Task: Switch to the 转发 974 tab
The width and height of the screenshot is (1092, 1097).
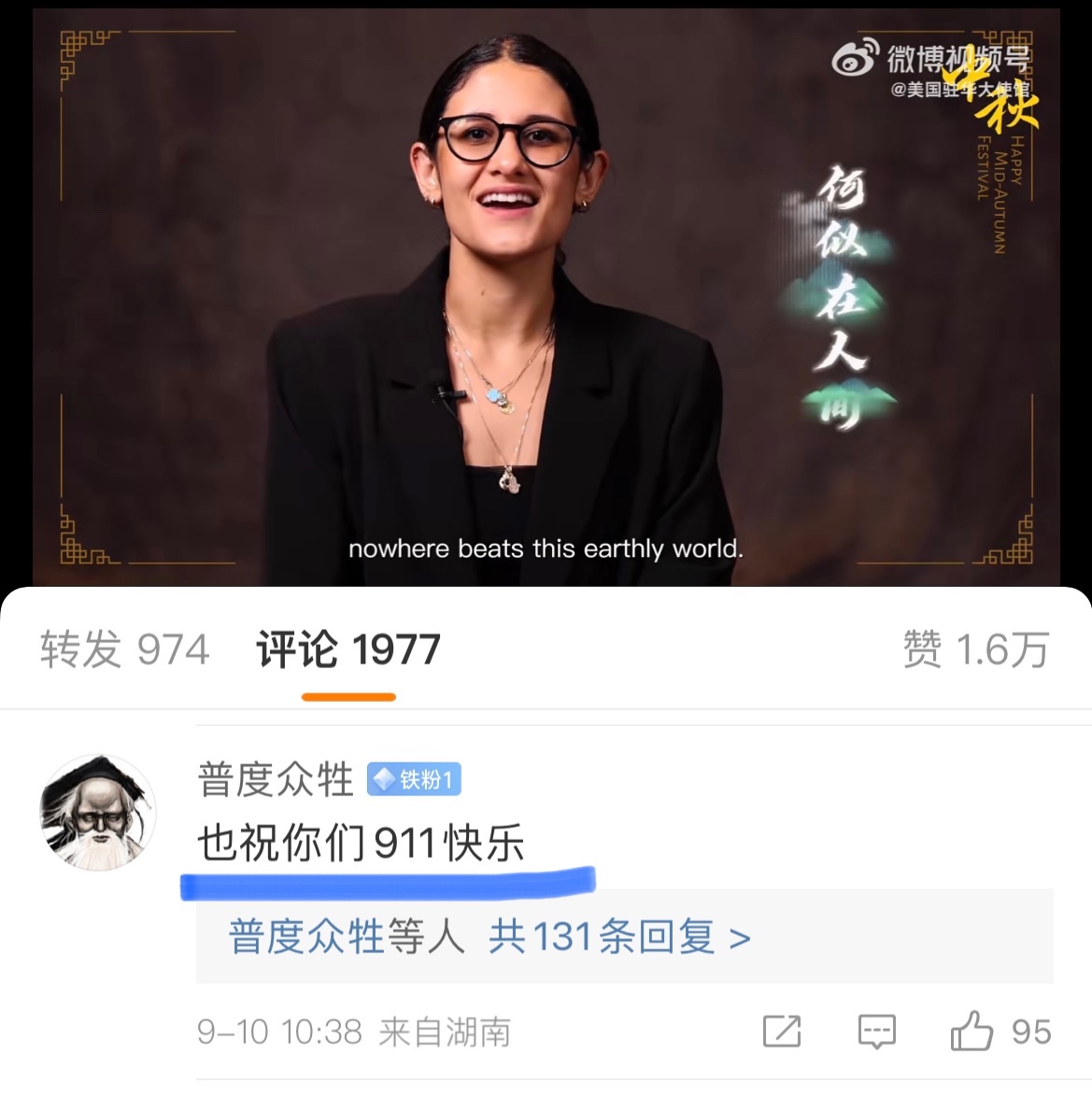Action: click(125, 650)
